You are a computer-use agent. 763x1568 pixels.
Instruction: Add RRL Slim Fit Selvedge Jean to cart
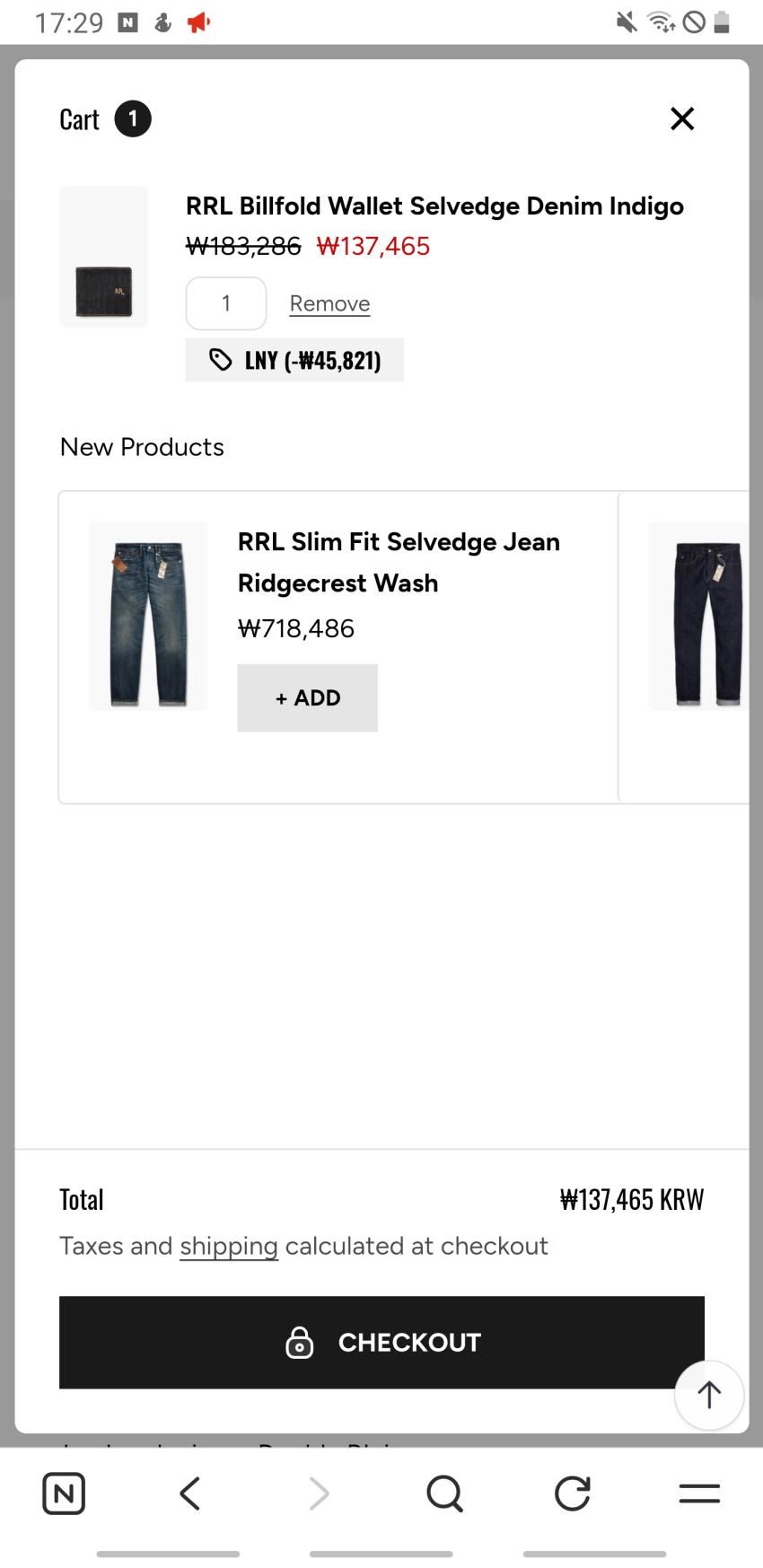[x=307, y=698]
